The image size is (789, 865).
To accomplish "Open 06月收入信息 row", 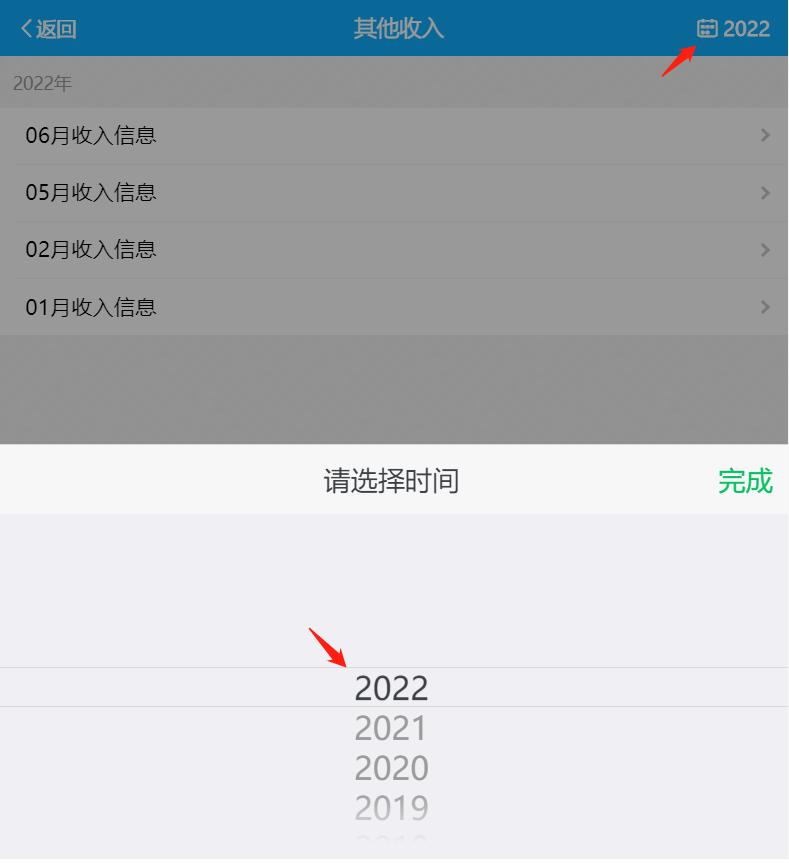I will 394,136.
